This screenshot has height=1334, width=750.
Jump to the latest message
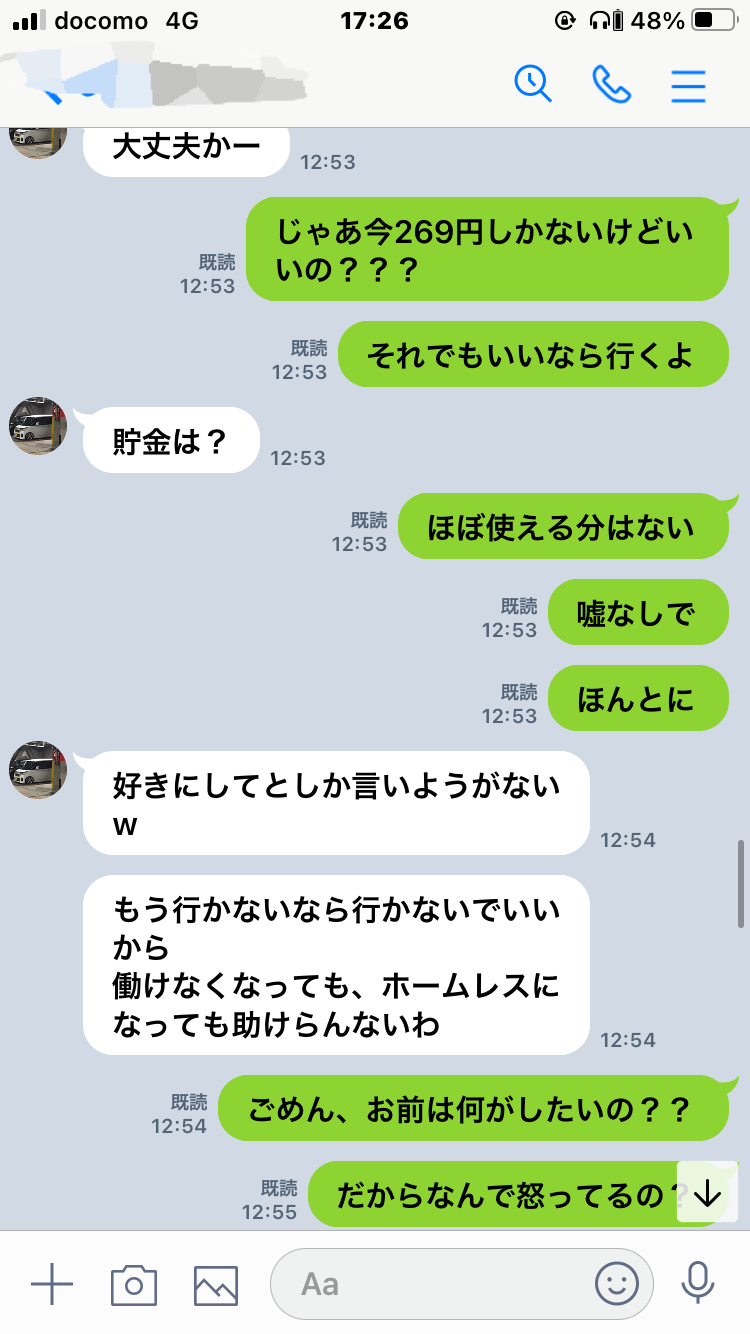(707, 1192)
